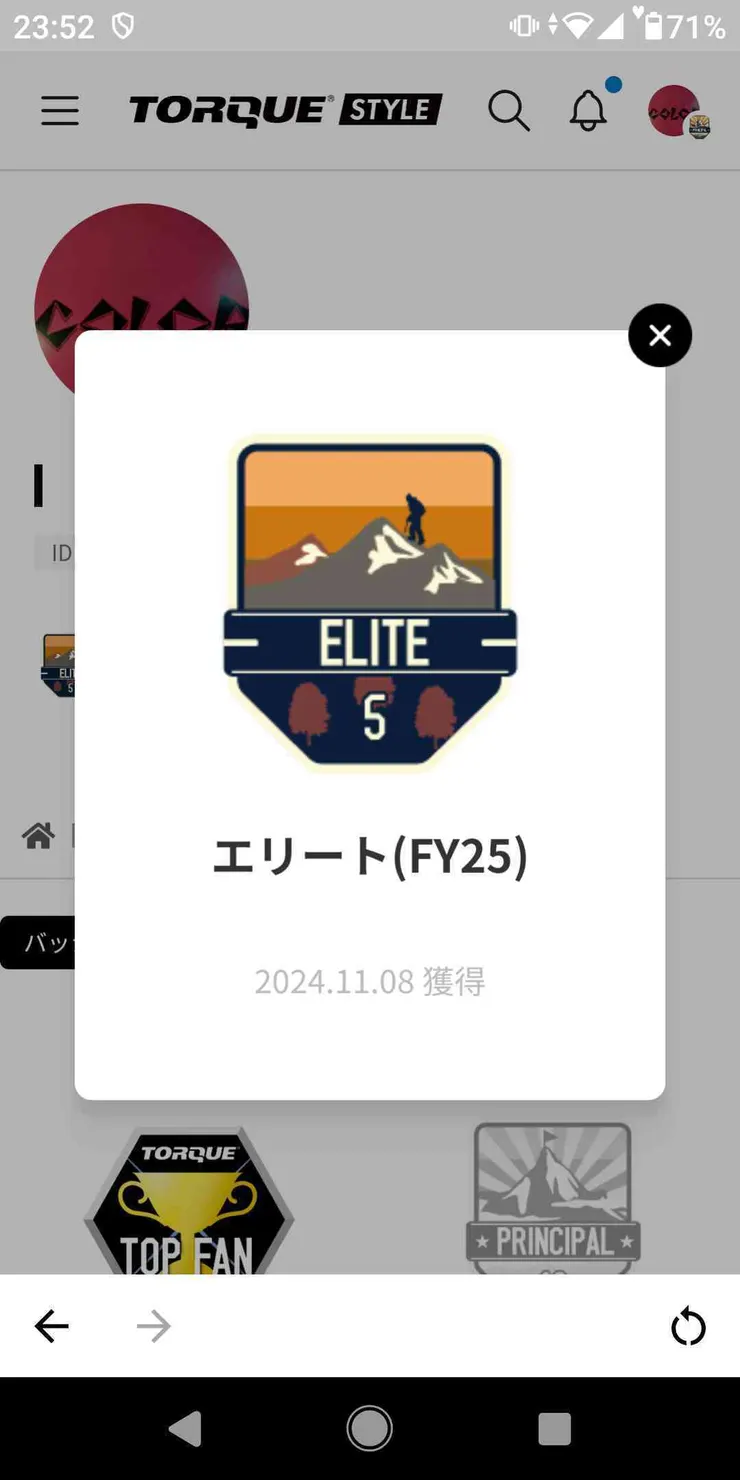The height and width of the screenshot is (1480, 740).
Task: Select the home icon on the profile page
Action: pos(39,836)
